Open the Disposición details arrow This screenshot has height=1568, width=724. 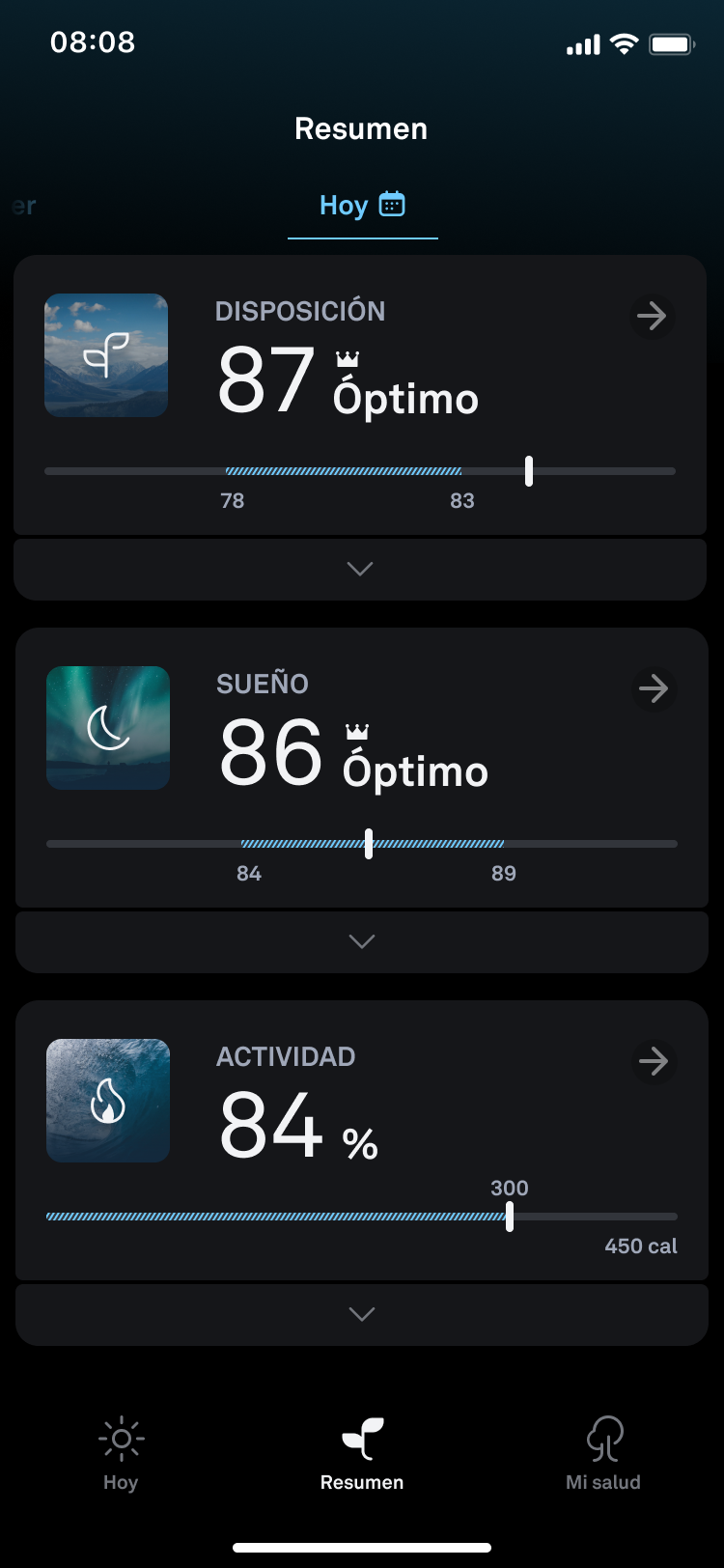[x=652, y=316]
